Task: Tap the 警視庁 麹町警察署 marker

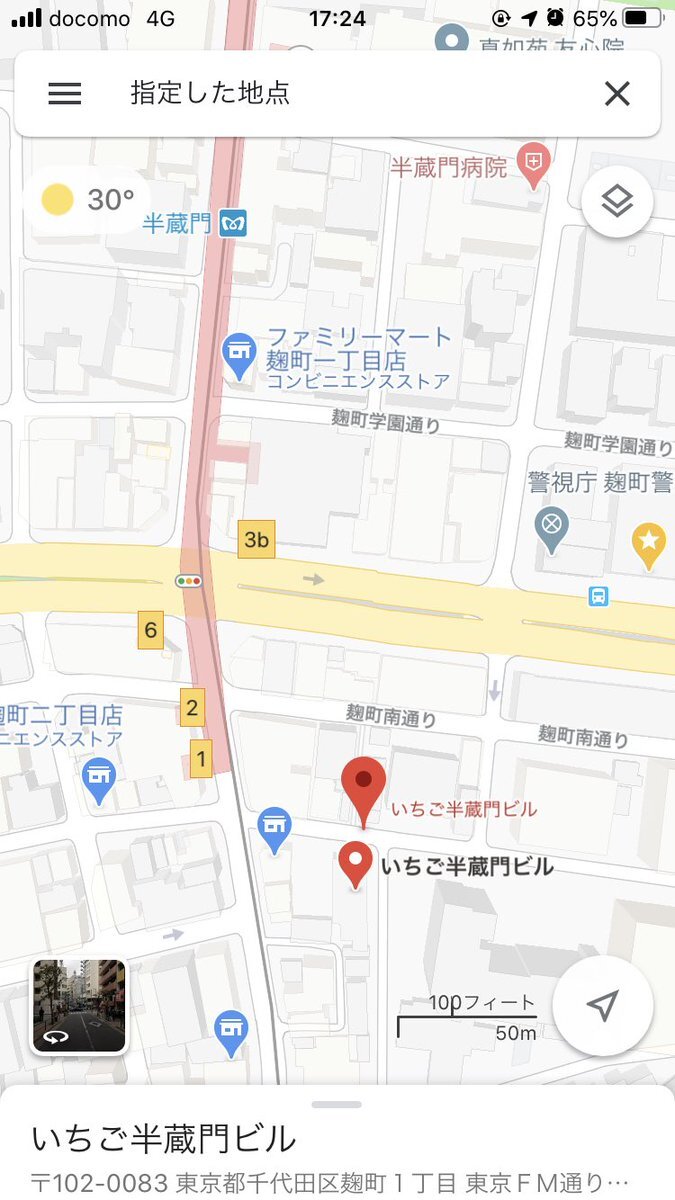Action: tap(550, 527)
